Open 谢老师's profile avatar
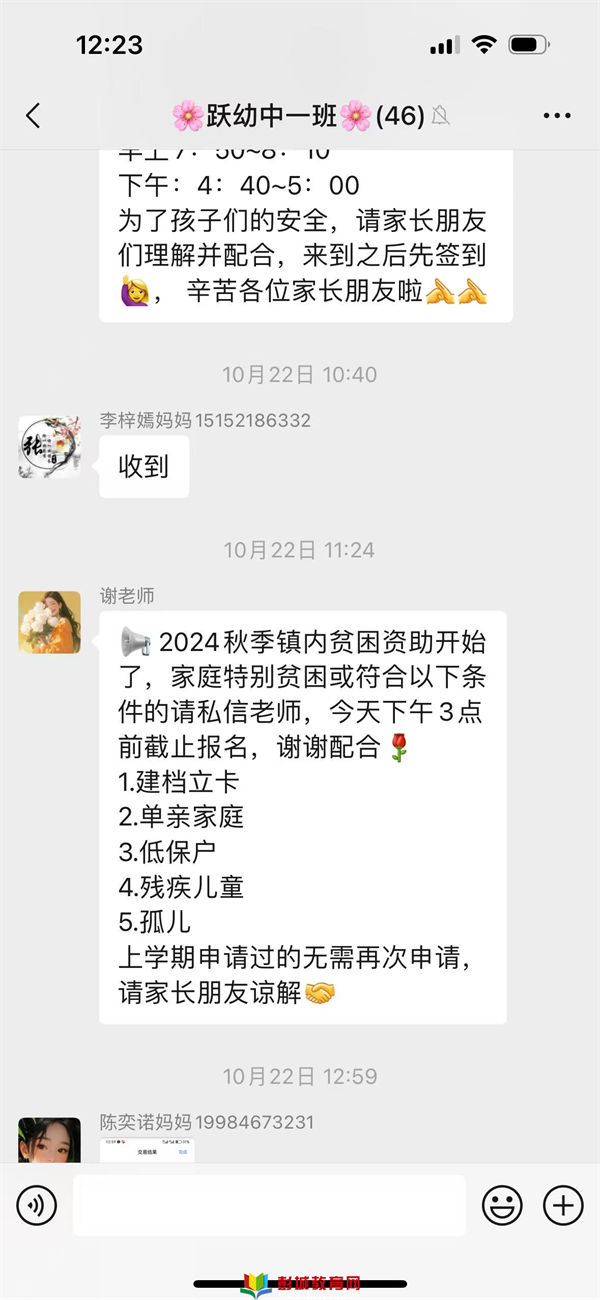The image size is (600, 1300). [x=49, y=622]
